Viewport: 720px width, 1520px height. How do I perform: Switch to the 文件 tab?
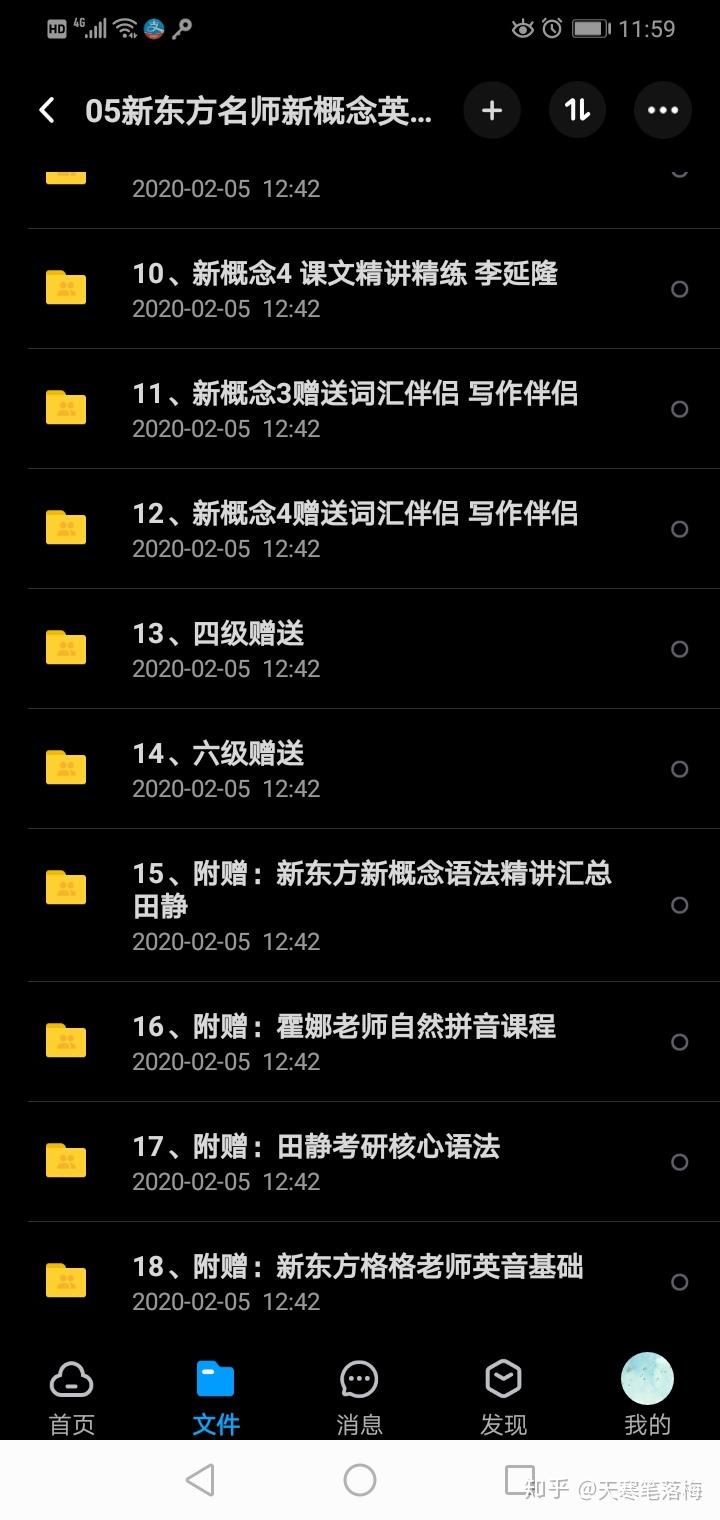216,1397
